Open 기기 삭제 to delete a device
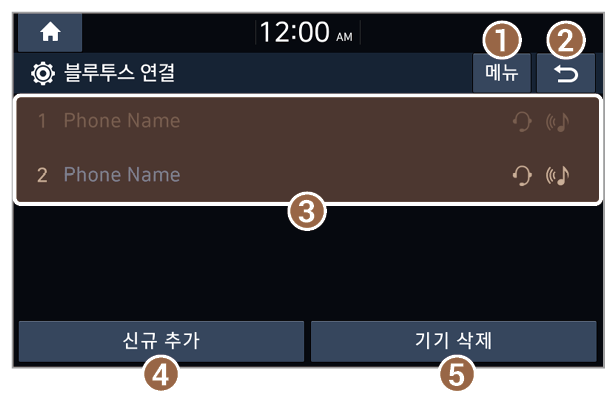This screenshot has width=615, height=408. pyautogui.click(x=455, y=341)
